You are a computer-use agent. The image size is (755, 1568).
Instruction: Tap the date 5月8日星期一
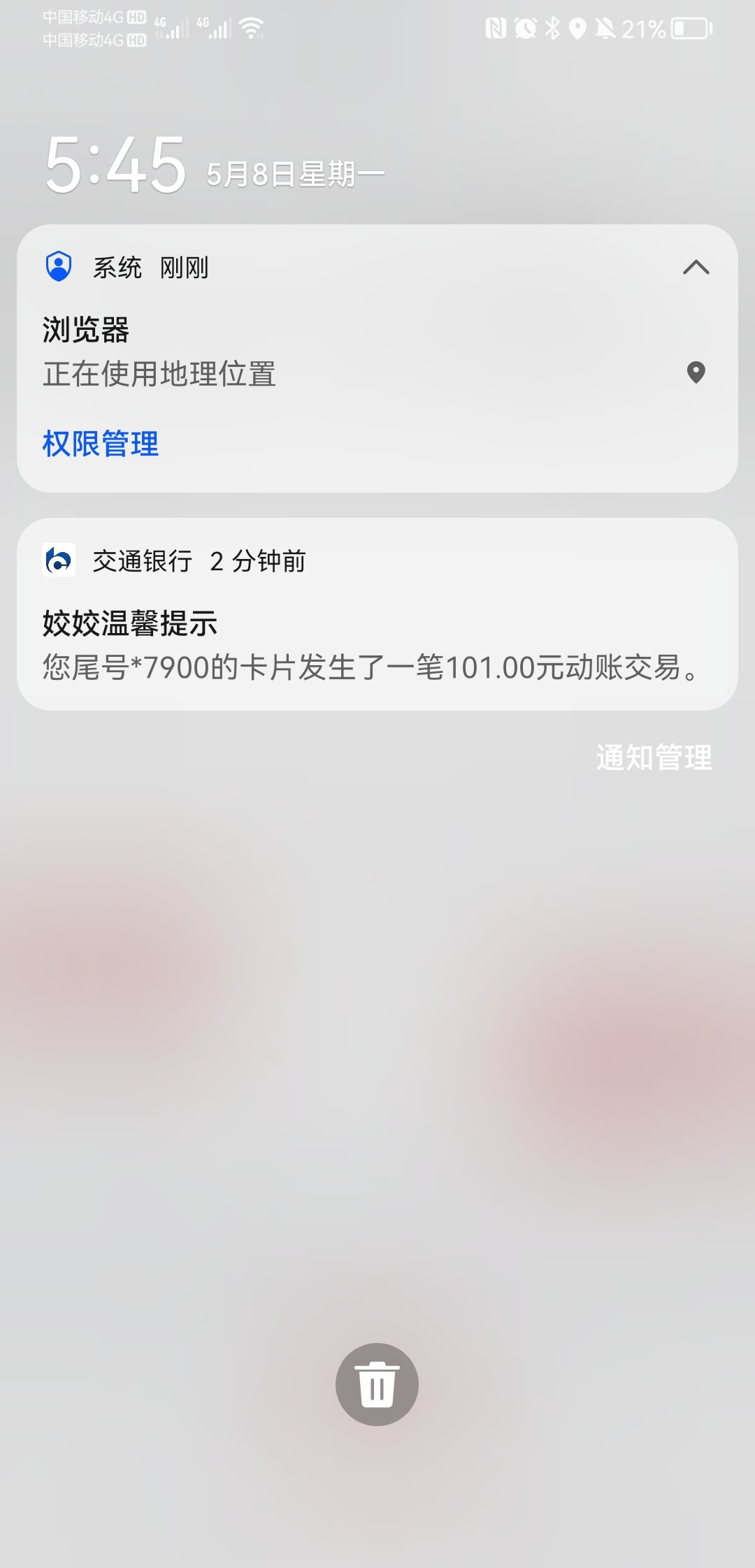click(x=294, y=174)
